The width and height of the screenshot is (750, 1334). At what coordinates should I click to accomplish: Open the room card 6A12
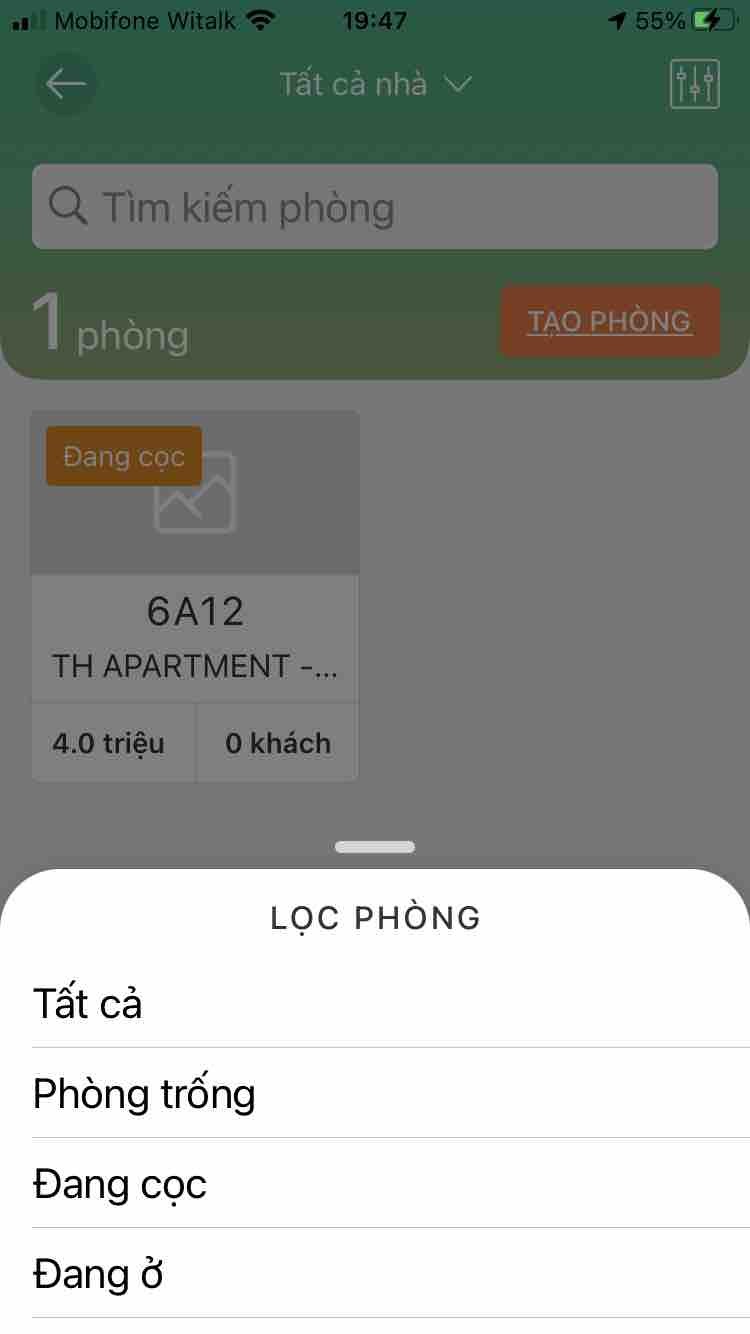click(195, 610)
